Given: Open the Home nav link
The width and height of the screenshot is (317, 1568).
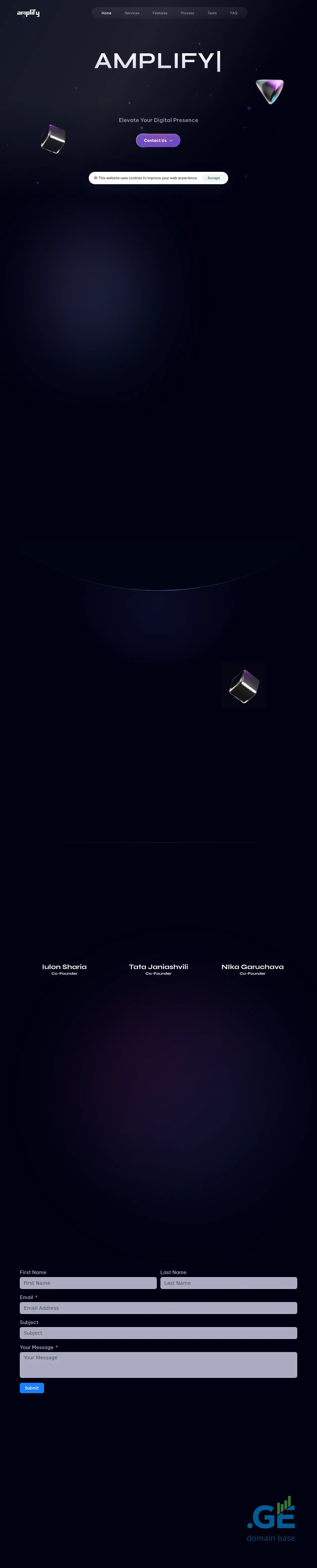Looking at the screenshot, I should (106, 13).
